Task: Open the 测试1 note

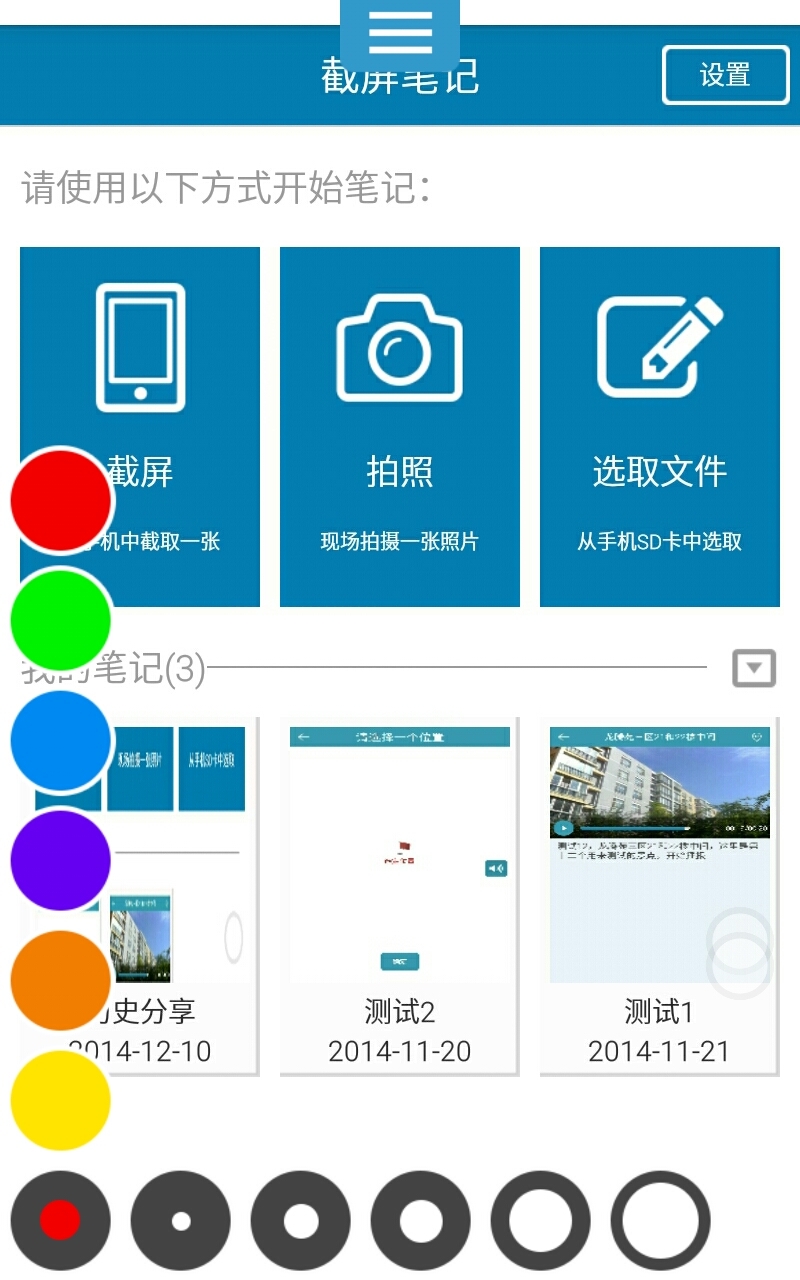Action: [660, 895]
